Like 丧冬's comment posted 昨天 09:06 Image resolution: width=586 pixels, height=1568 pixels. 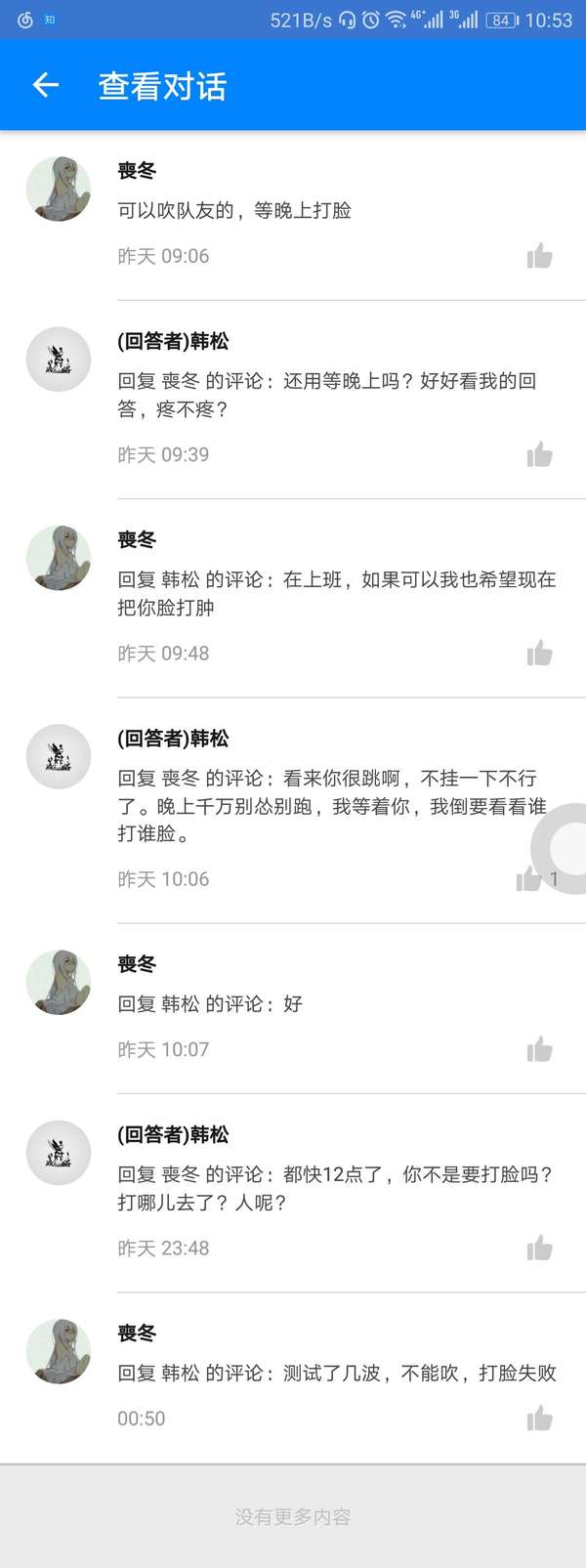tap(539, 256)
